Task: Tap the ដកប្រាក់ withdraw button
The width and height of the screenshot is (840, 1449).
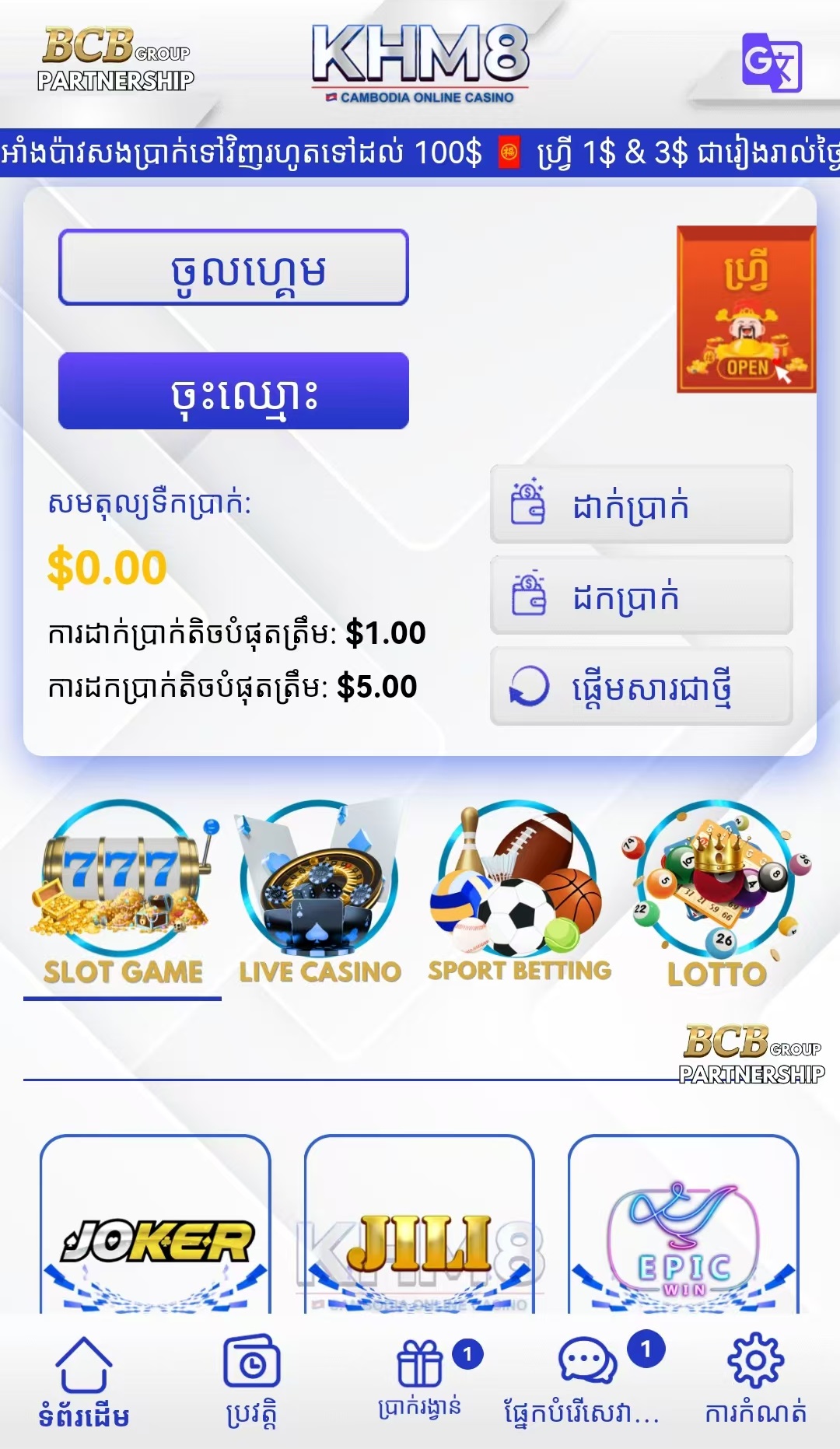Action: pos(641,596)
